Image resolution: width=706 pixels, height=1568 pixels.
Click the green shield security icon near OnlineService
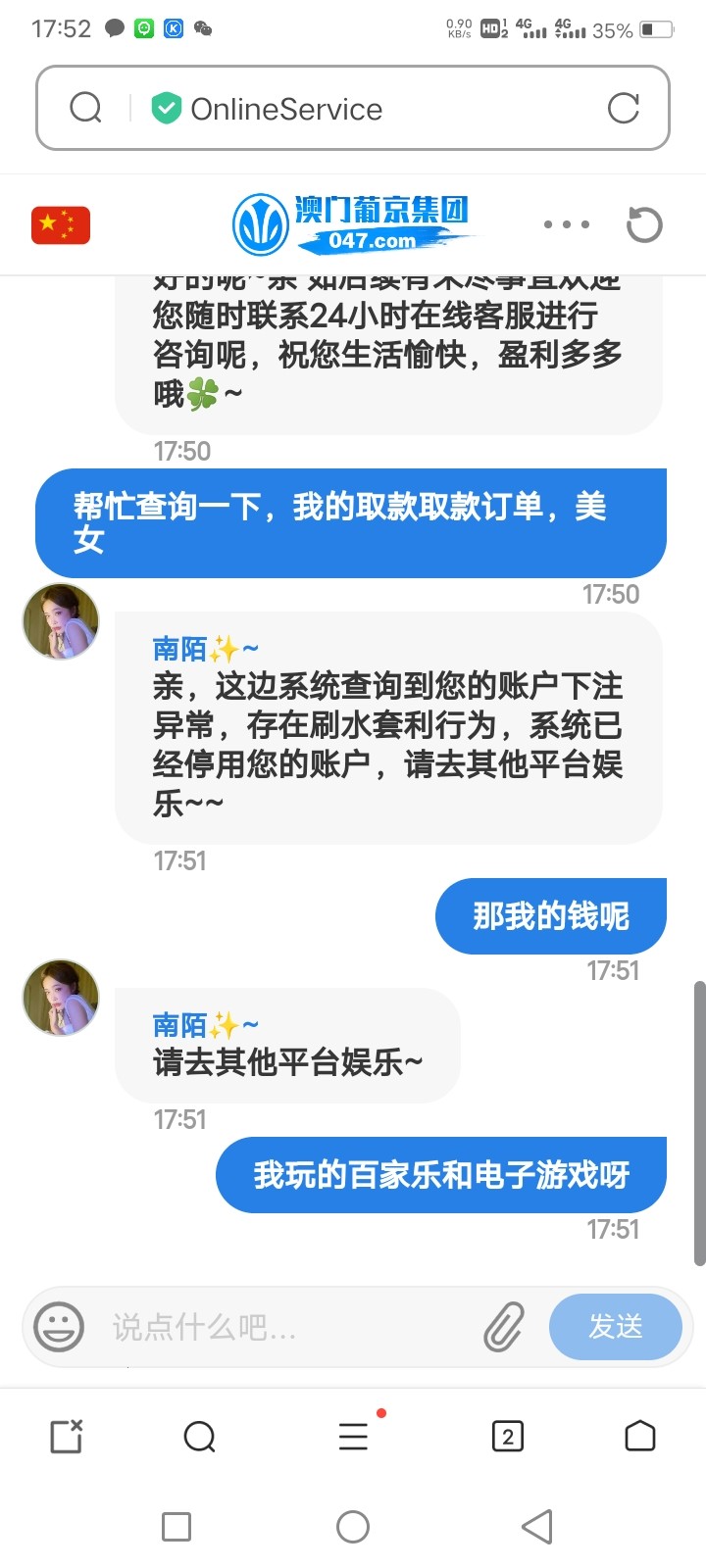[165, 106]
